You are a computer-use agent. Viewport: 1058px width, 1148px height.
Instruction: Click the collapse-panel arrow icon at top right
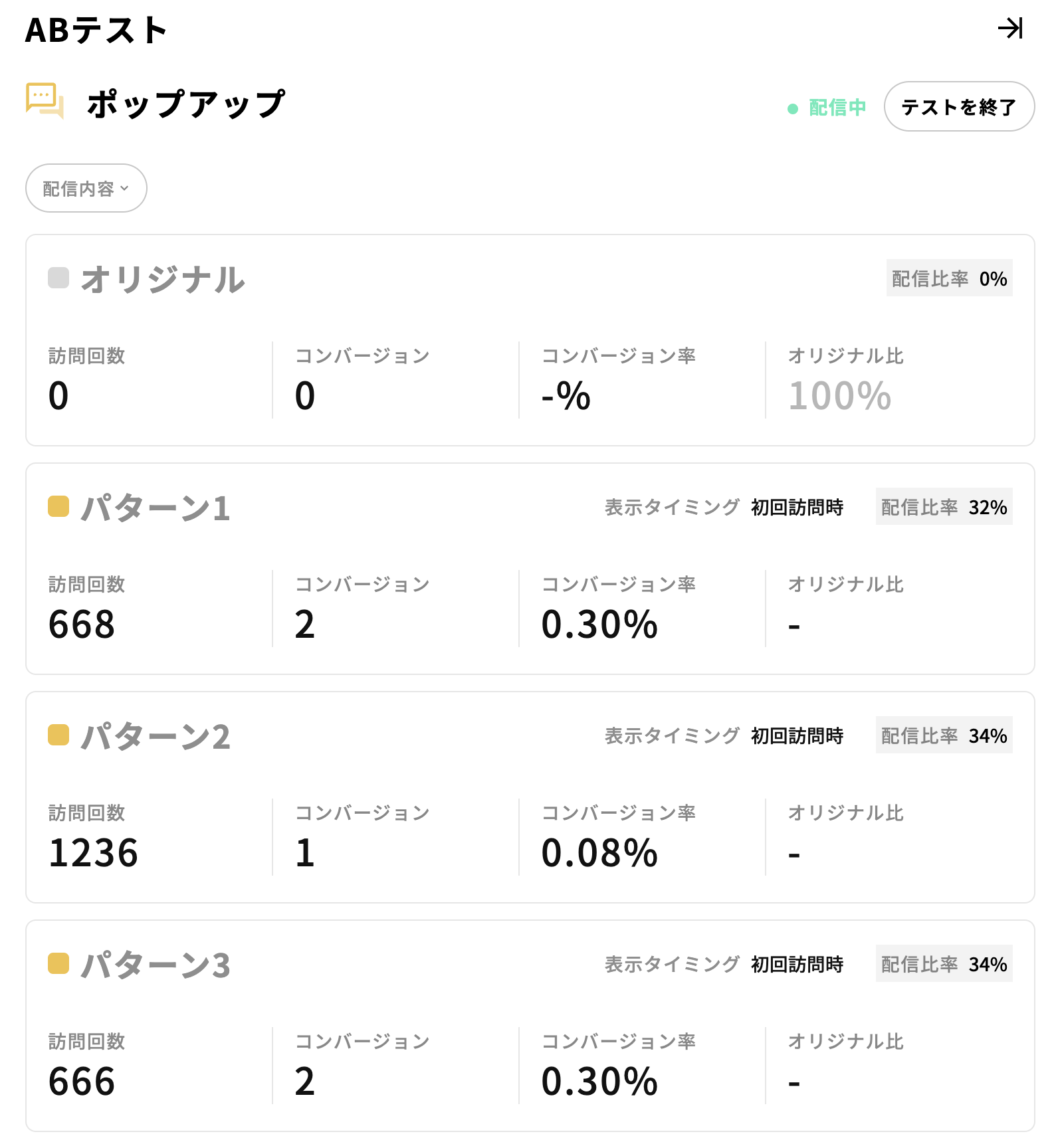click(x=1011, y=29)
